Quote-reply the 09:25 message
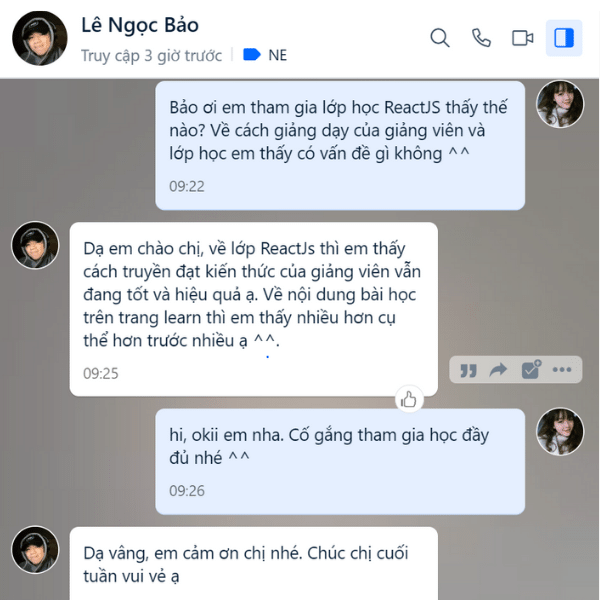Image resolution: width=600 pixels, height=600 pixels. click(467, 370)
